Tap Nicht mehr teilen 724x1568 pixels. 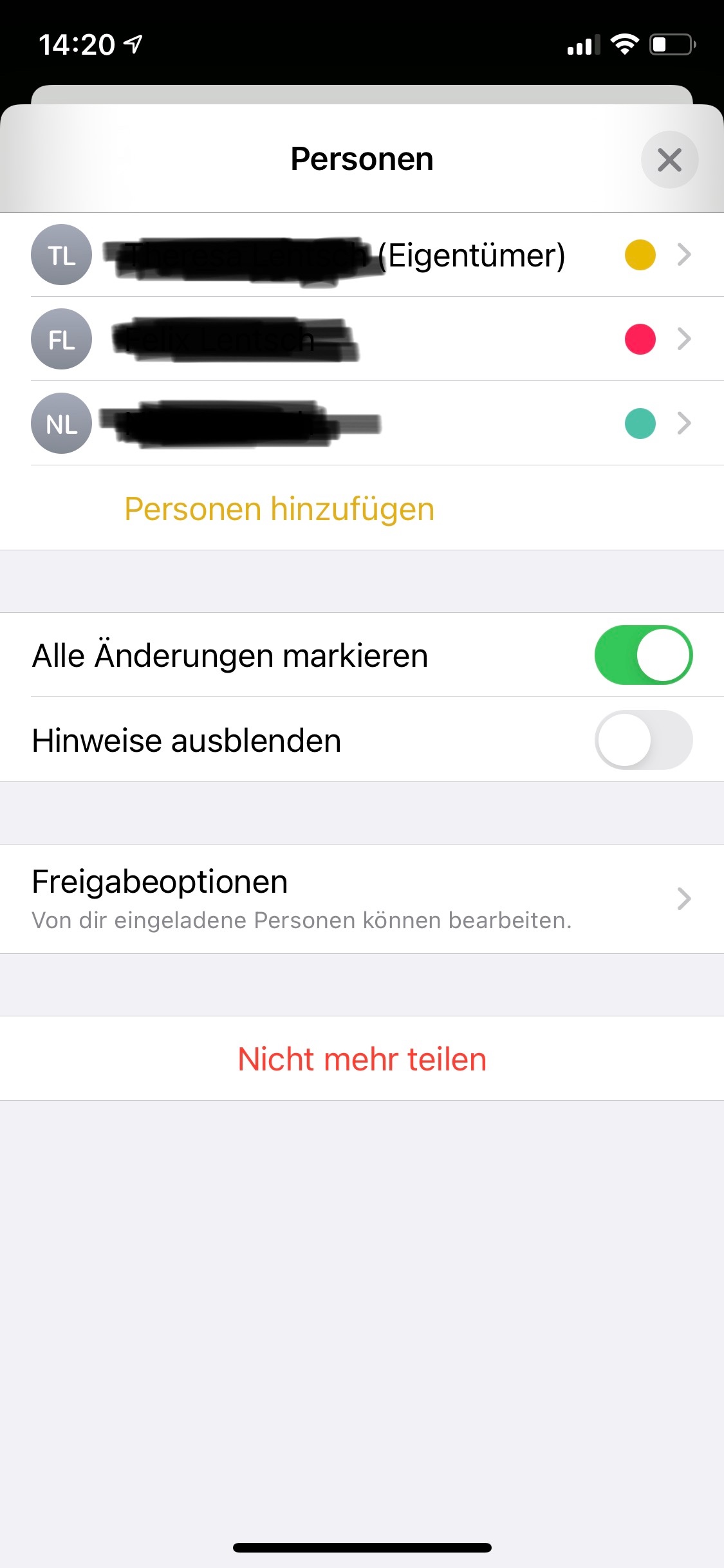[362, 1059]
